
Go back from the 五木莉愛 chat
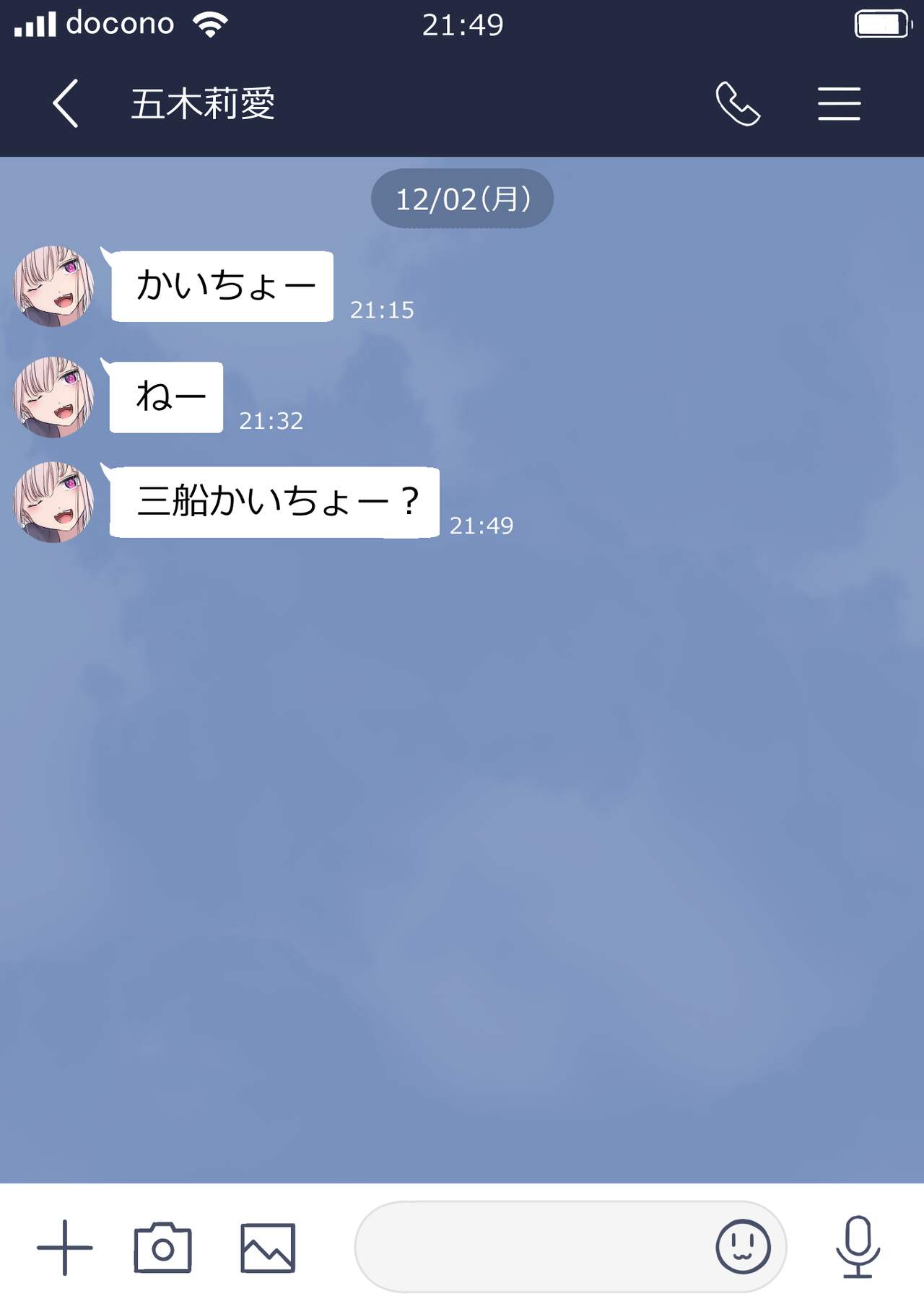[x=65, y=103]
